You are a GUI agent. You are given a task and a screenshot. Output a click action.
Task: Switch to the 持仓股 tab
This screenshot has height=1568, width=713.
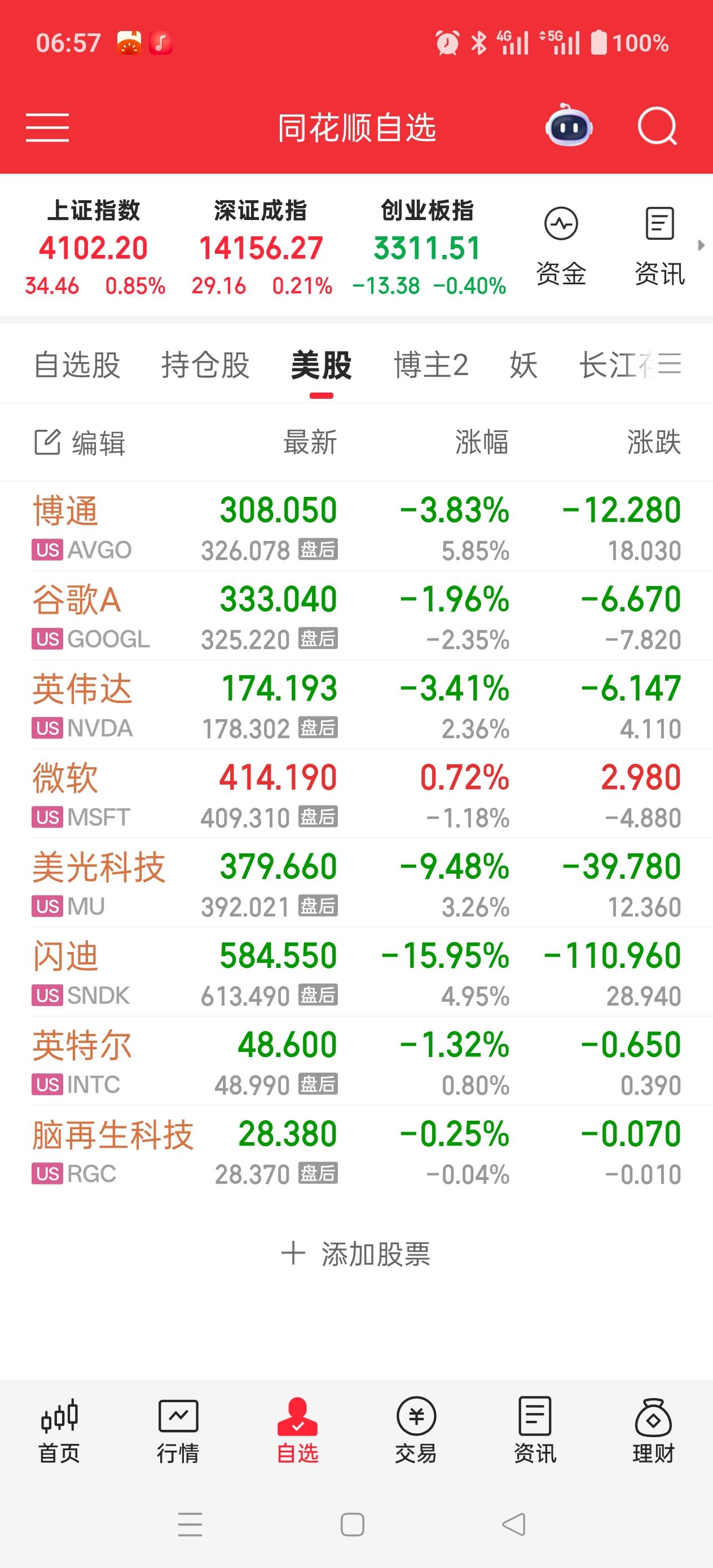click(207, 364)
